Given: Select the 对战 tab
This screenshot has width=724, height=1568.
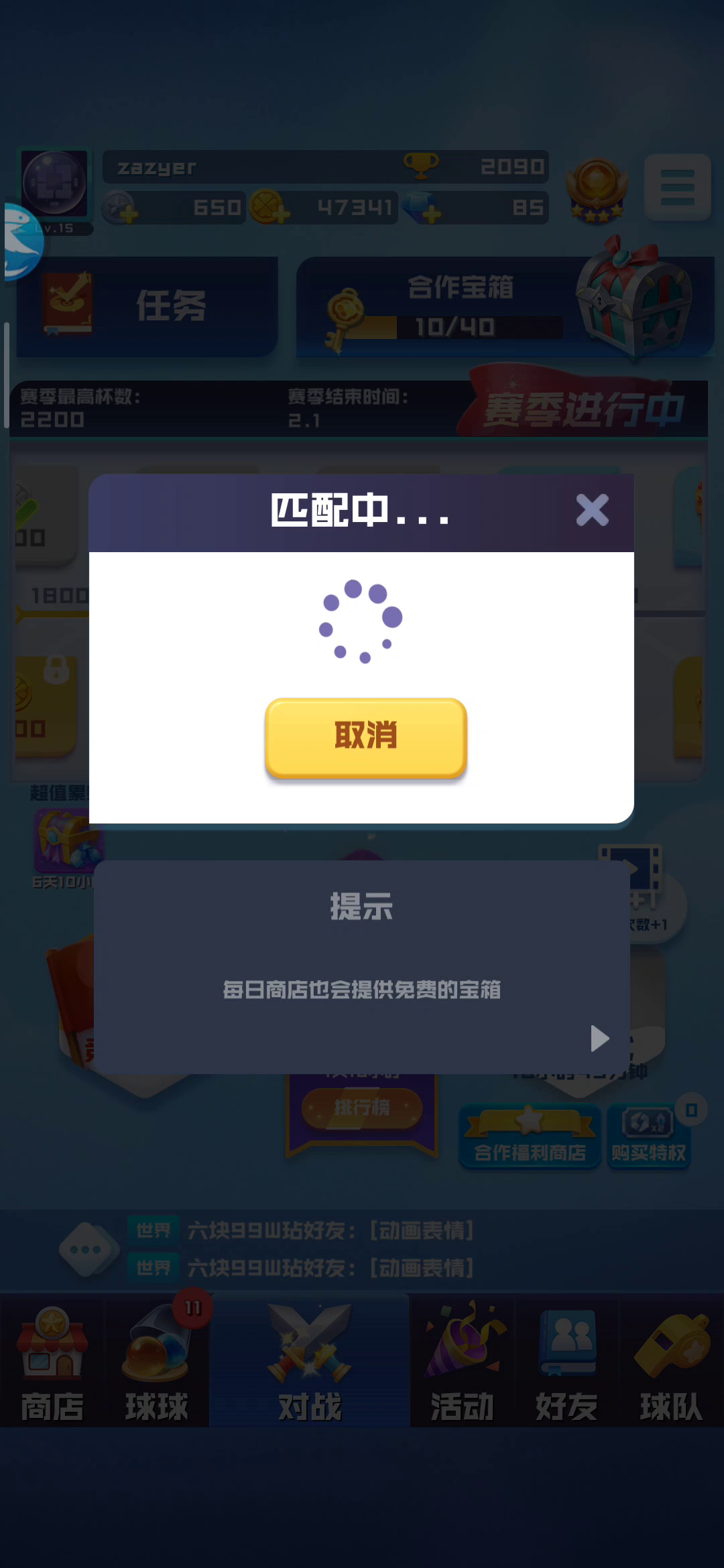Looking at the screenshot, I should [310, 1362].
